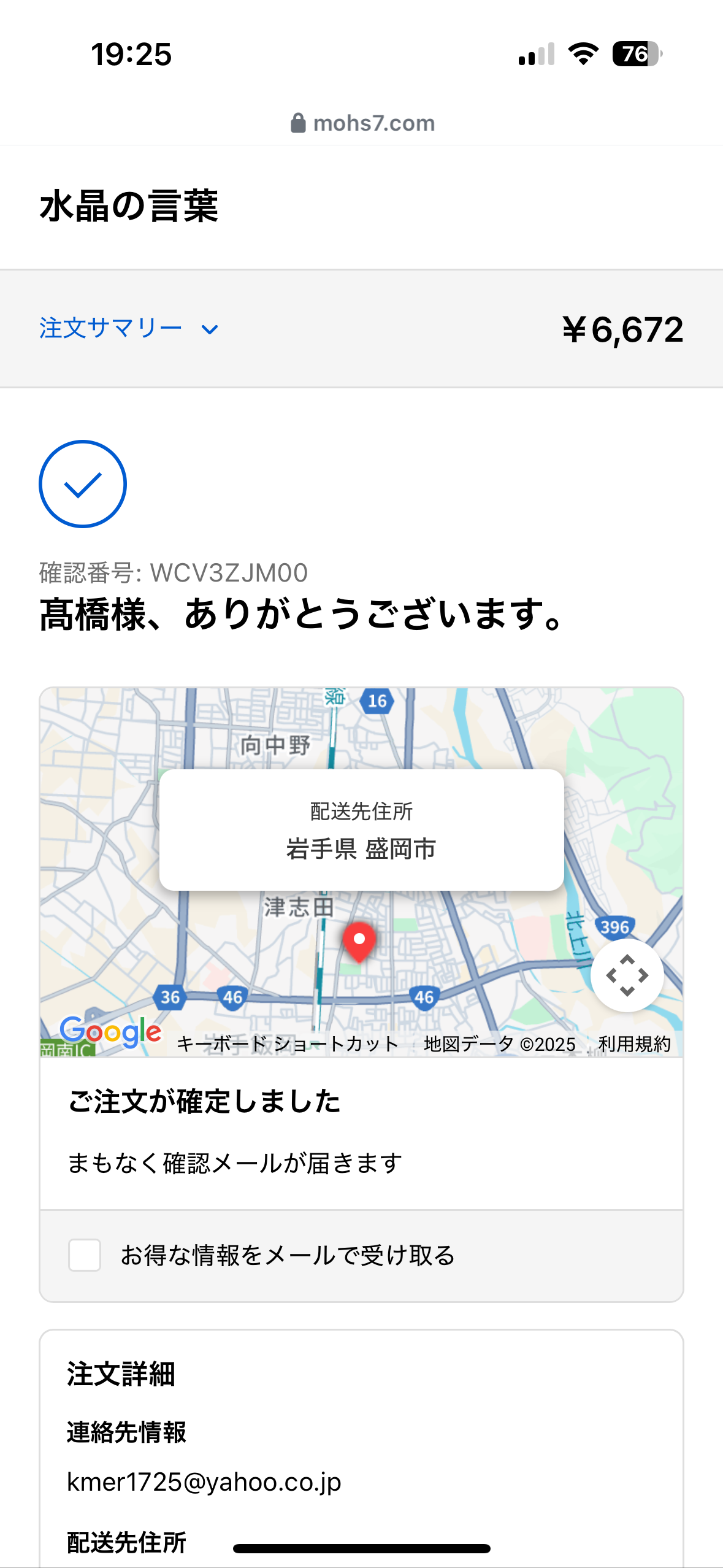Open the キーボード ショートカット map button
This screenshot has width=723, height=1568.
[x=287, y=1043]
